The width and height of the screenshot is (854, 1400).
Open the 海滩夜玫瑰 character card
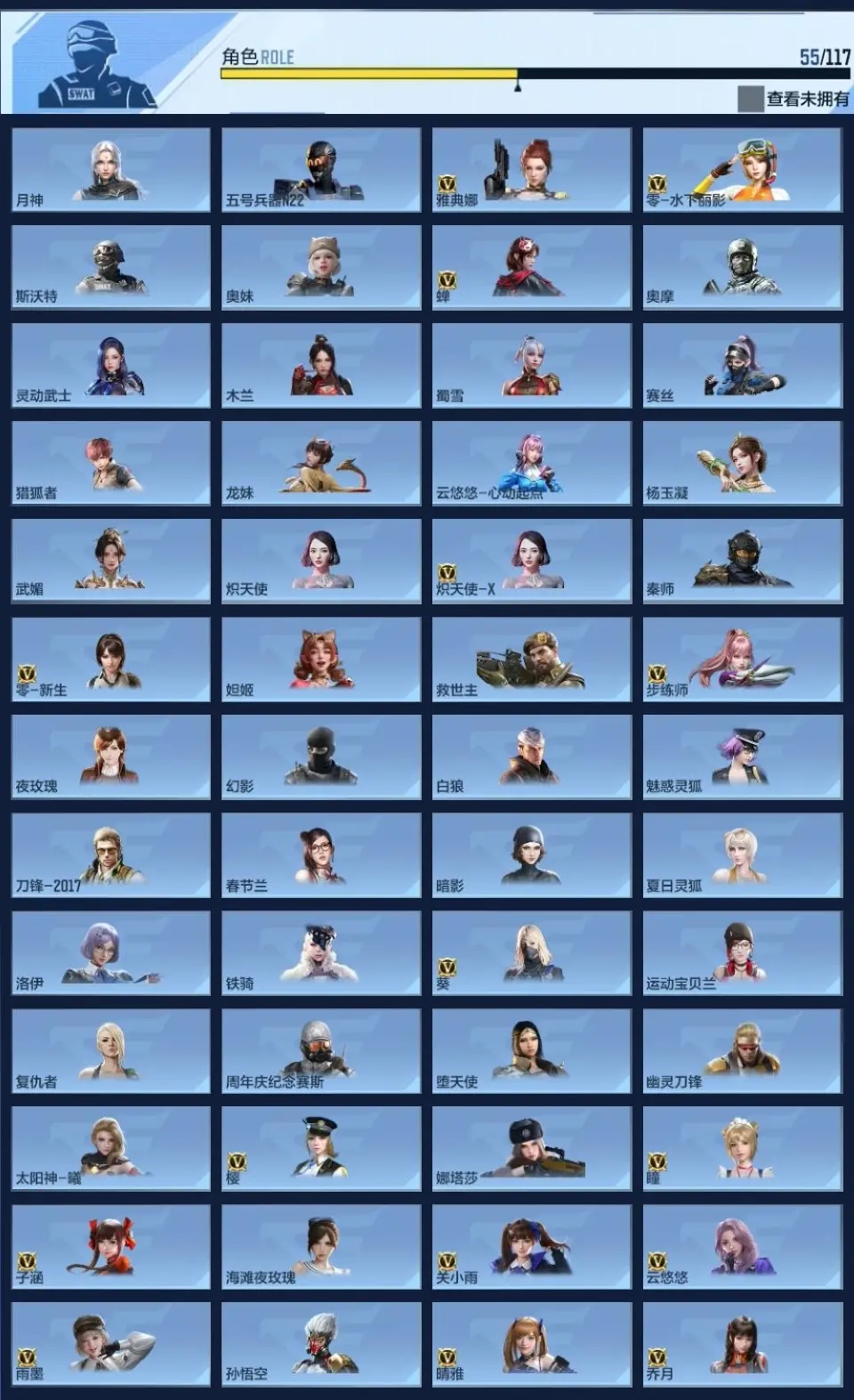(321, 1247)
